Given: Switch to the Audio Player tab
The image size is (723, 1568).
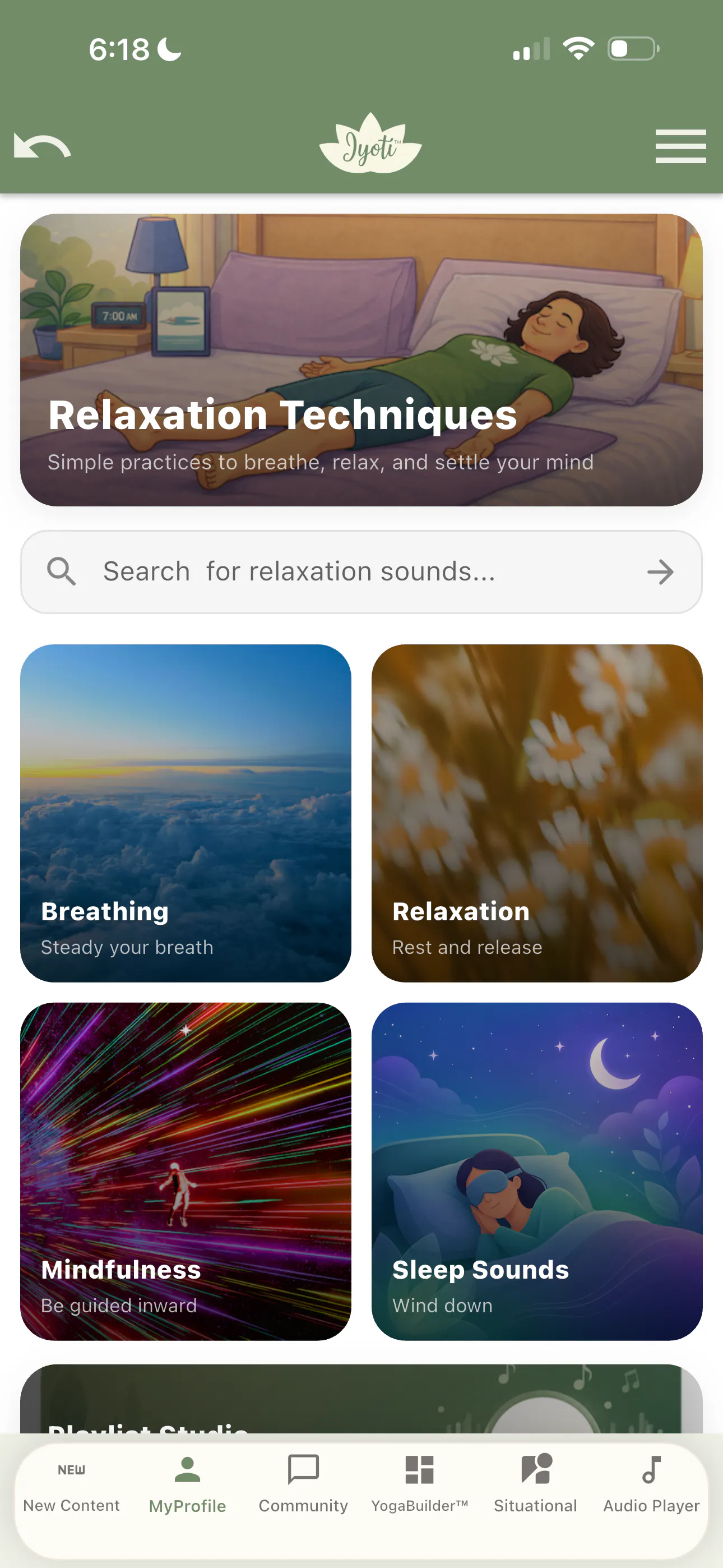Looking at the screenshot, I should coord(651,1484).
